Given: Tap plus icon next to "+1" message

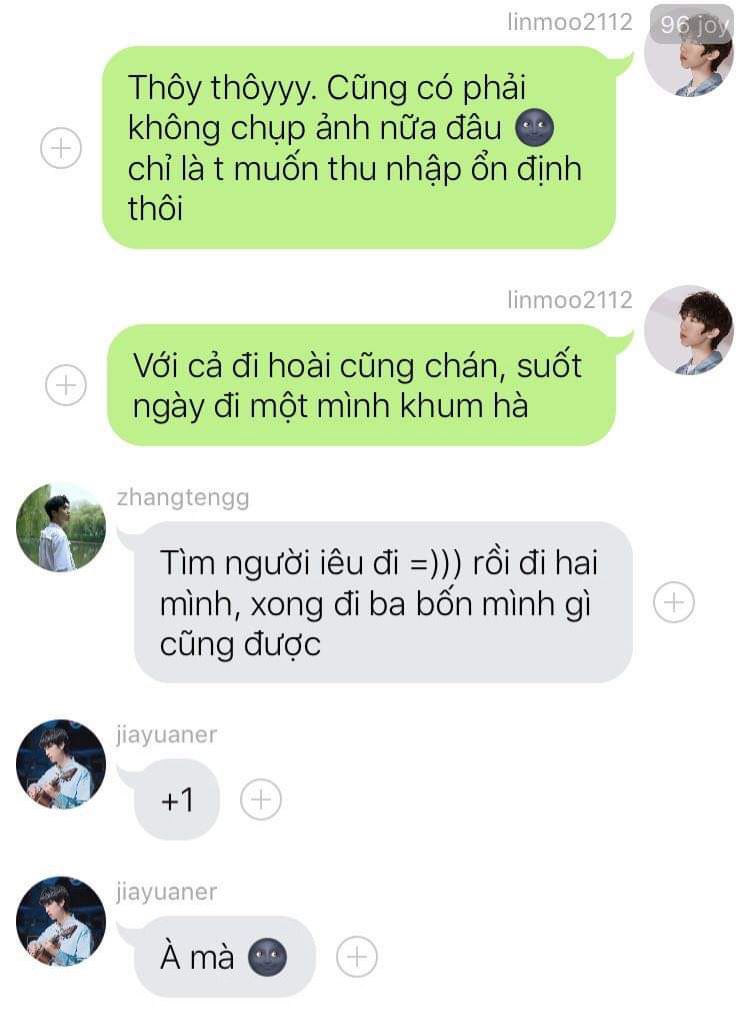Looking at the screenshot, I should pyautogui.click(x=261, y=799).
